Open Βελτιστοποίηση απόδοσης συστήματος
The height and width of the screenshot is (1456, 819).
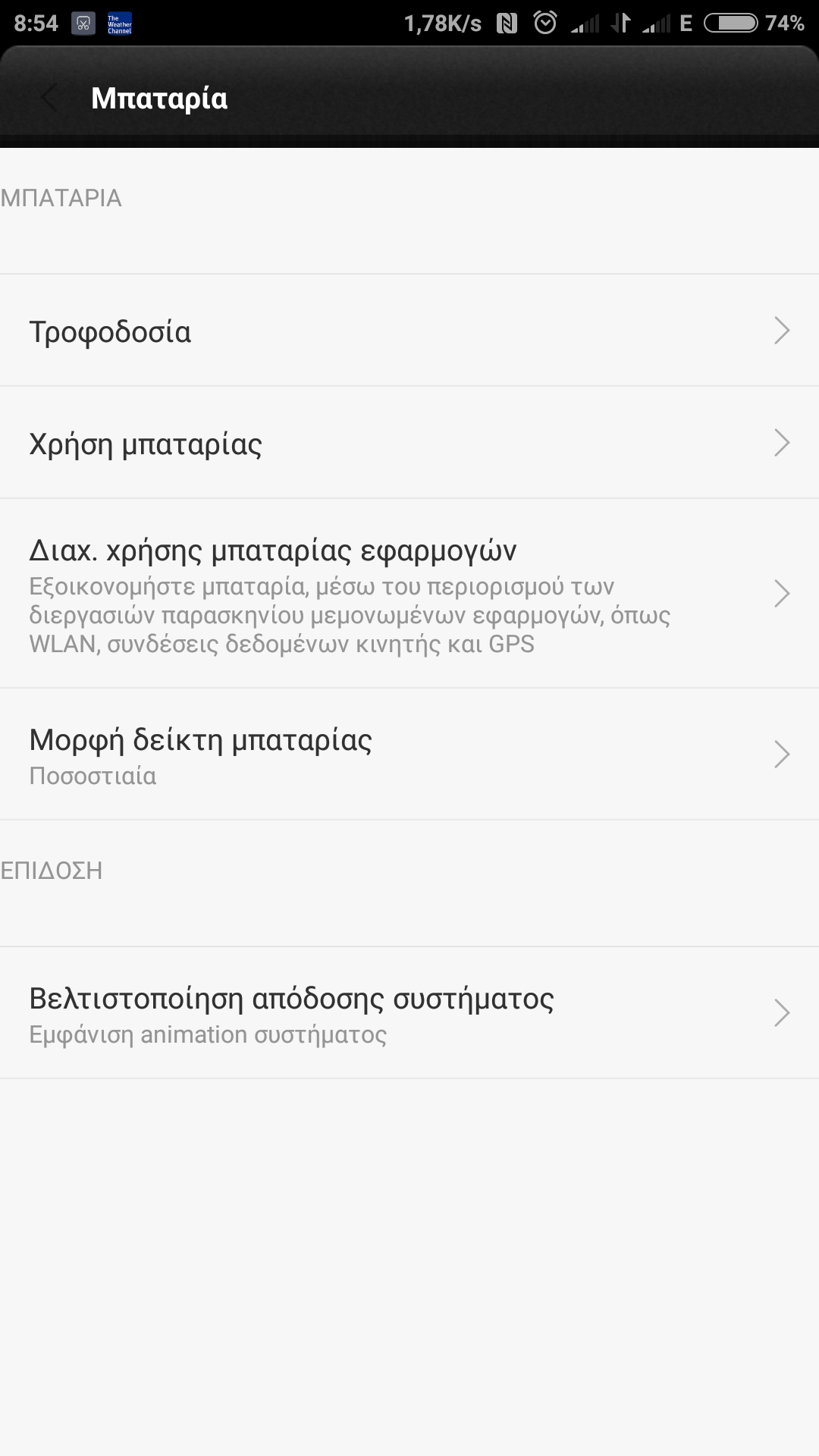(x=409, y=1013)
